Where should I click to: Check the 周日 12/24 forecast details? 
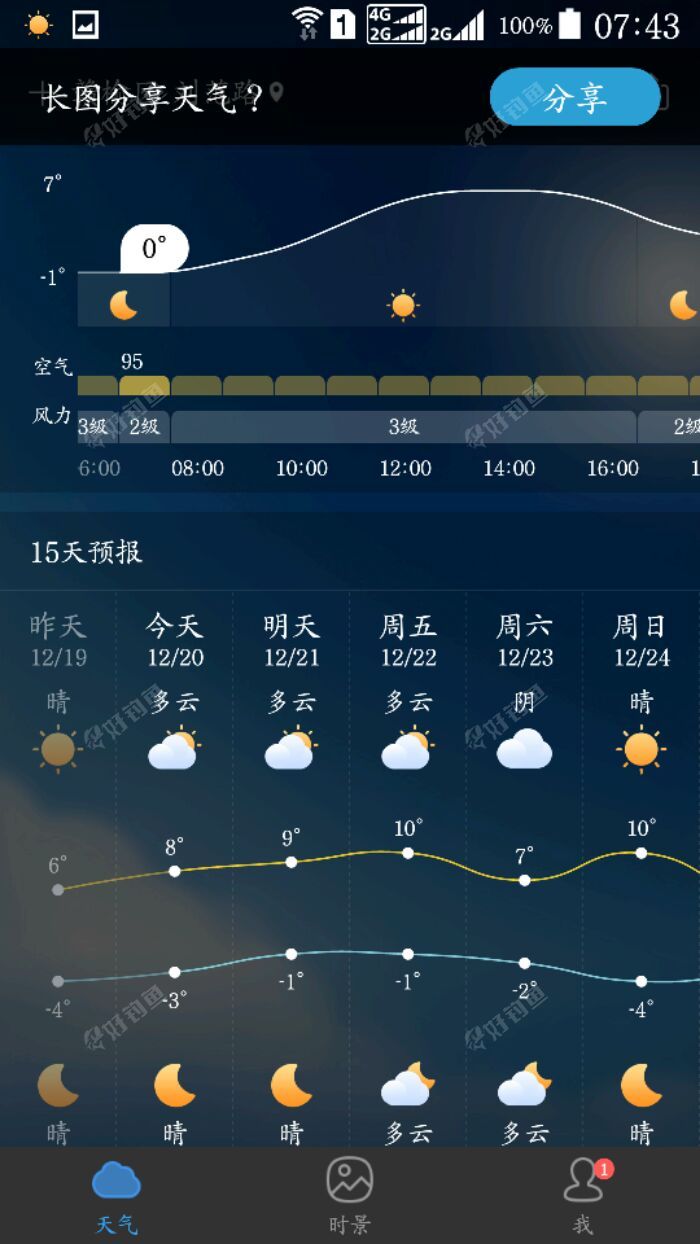click(641, 640)
